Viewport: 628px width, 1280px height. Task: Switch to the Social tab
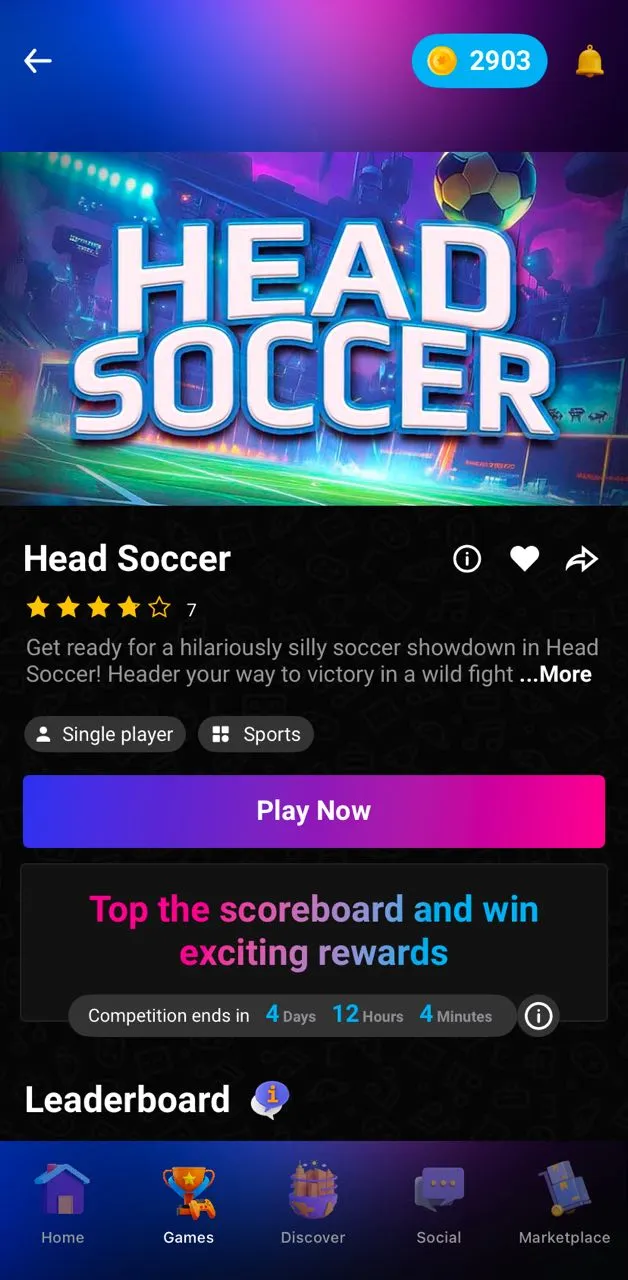coord(439,1205)
